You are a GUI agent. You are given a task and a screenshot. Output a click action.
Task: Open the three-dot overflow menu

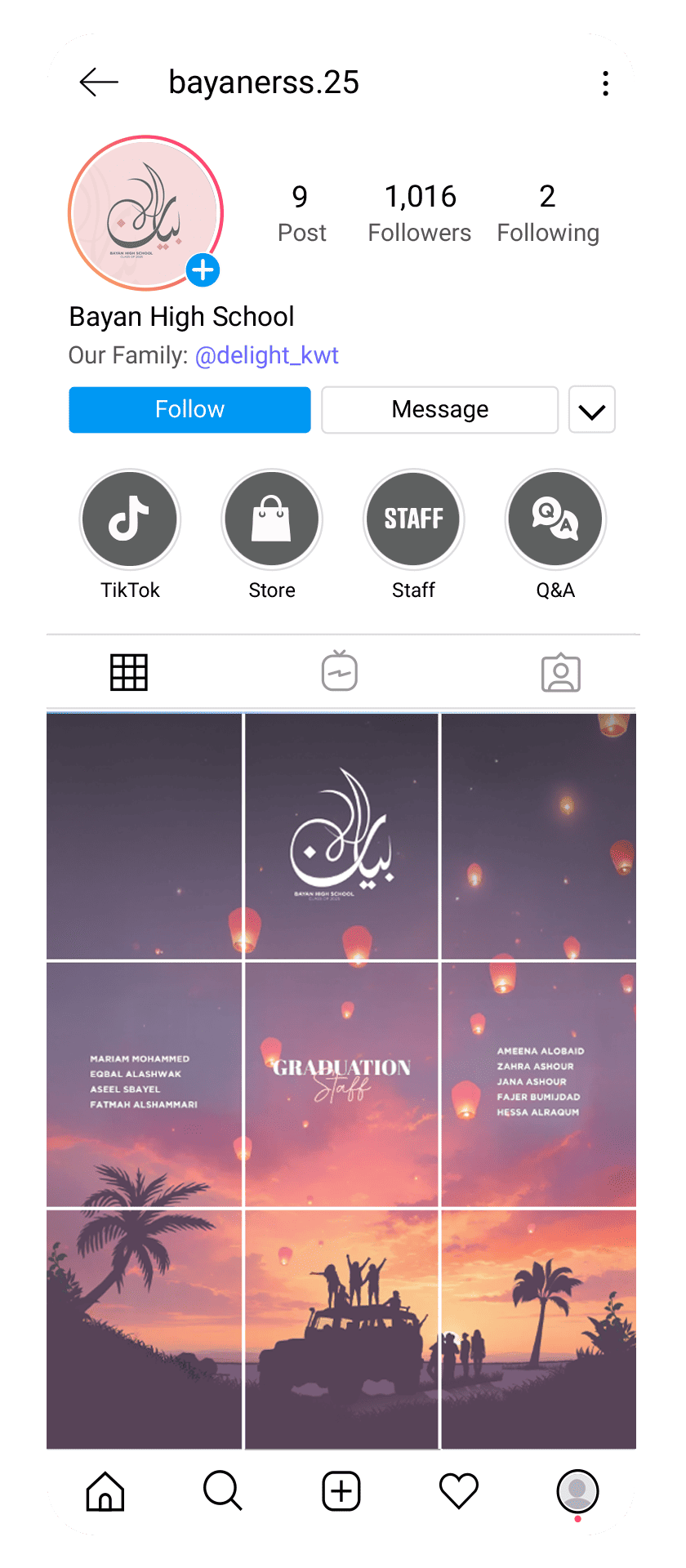pos(605,83)
